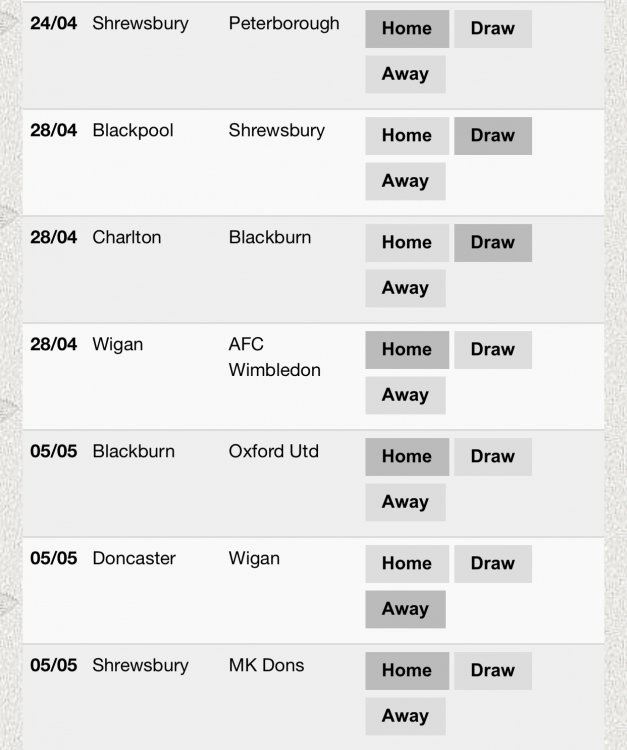627x750 pixels.
Task: Mark Away for Shrewsbury vs MK Dons
Action: pos(405,716)
